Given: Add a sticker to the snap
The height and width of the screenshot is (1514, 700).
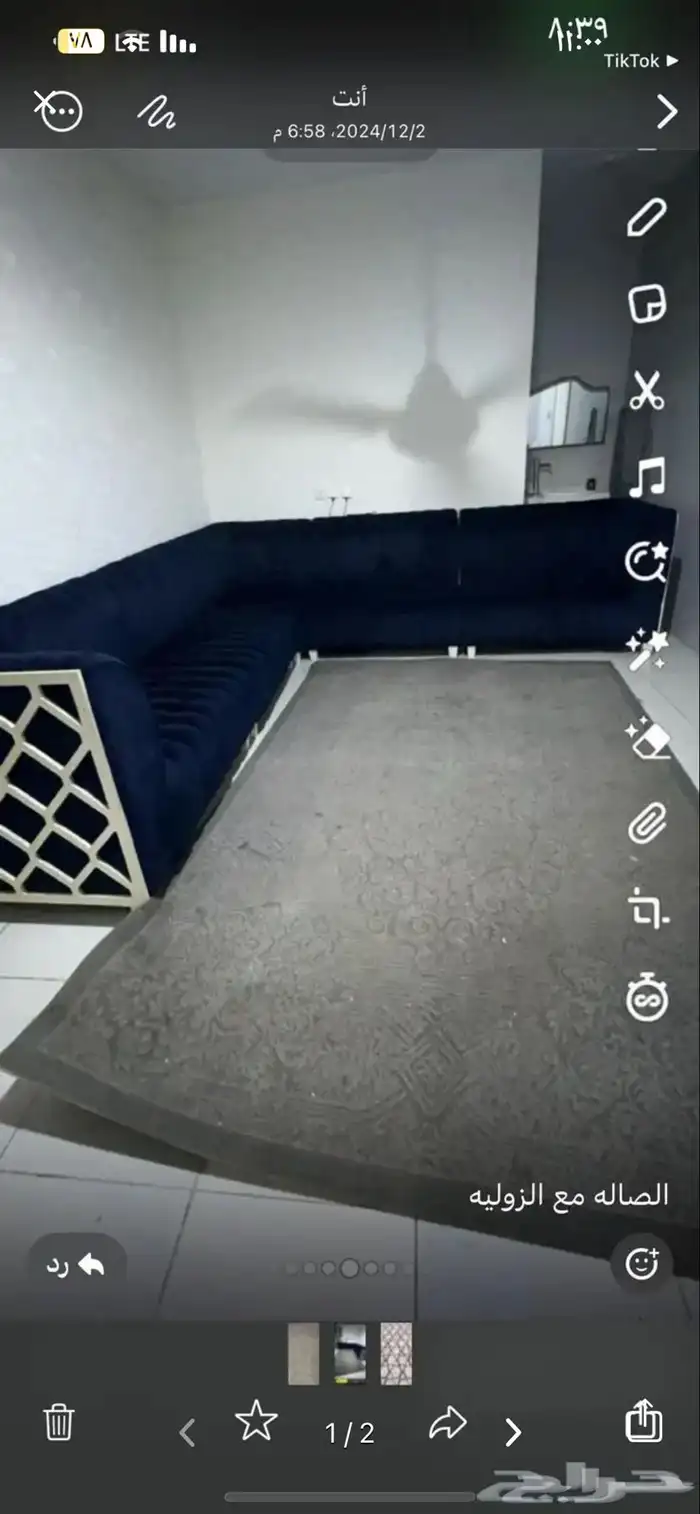Looking at the screenshot, I should (x=647, y=303).
